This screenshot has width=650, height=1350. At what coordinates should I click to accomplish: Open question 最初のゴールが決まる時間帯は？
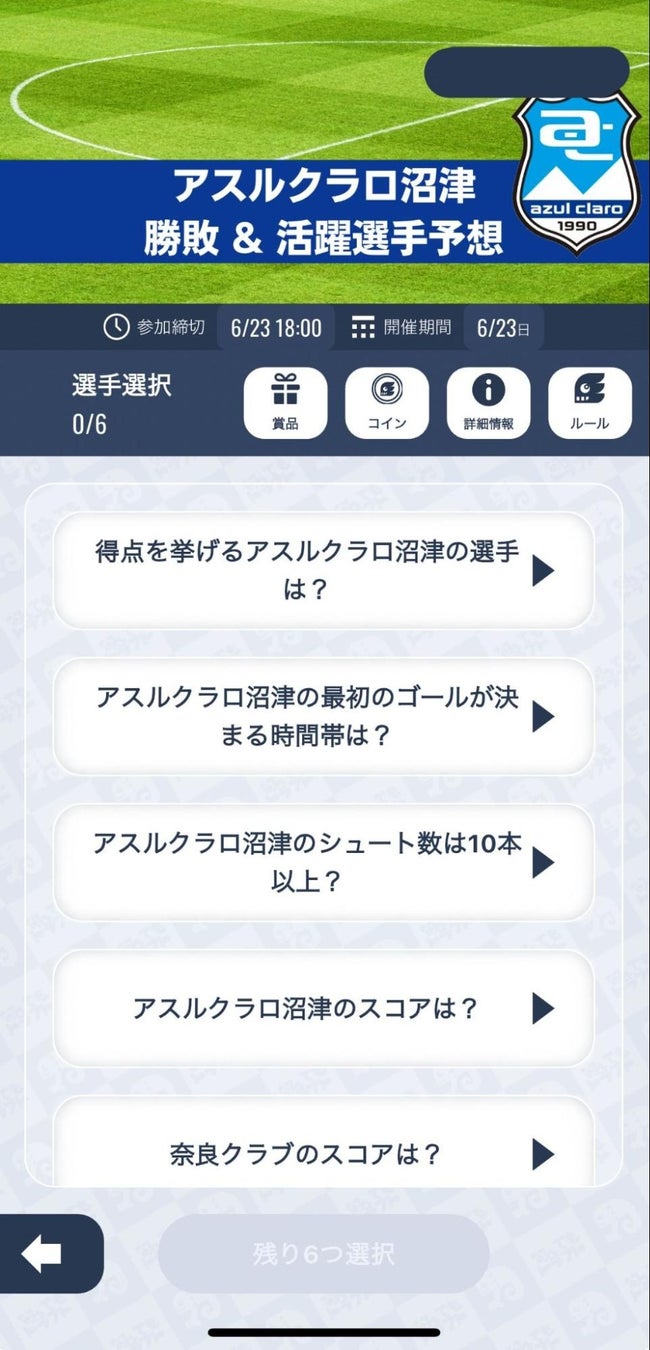323,717
